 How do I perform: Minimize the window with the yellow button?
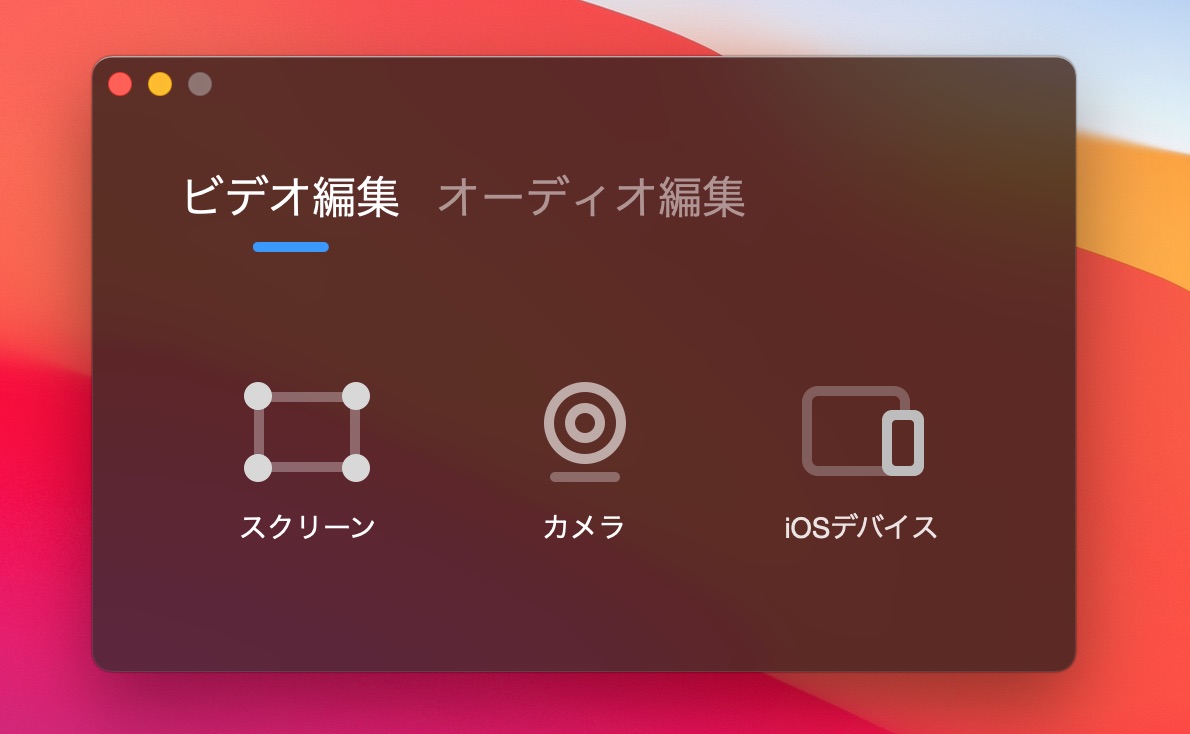pyautogui.click(x=160, y=84)
